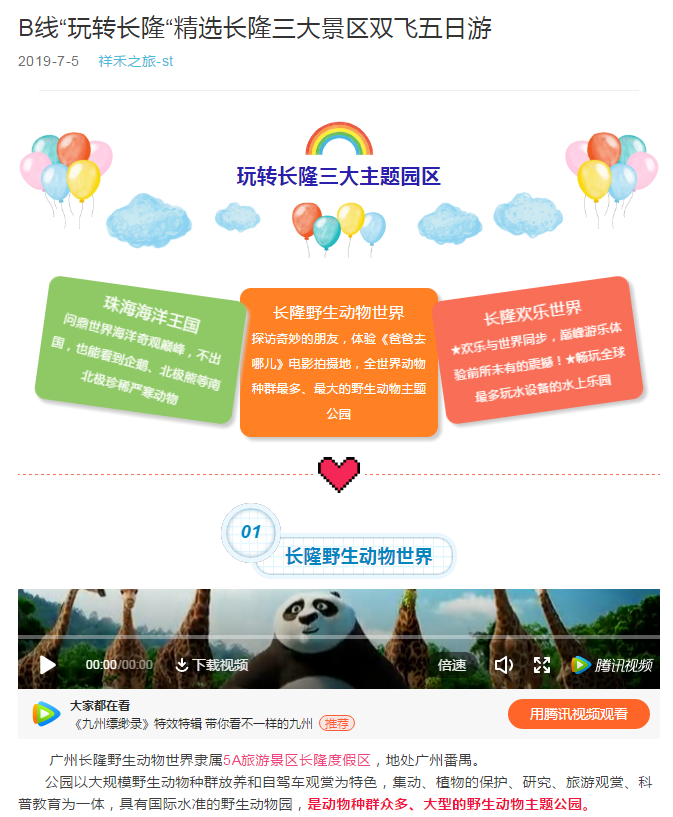The image size is (673, 817).
Task: Play the Tencent video
Action: [x=47, y=665]
